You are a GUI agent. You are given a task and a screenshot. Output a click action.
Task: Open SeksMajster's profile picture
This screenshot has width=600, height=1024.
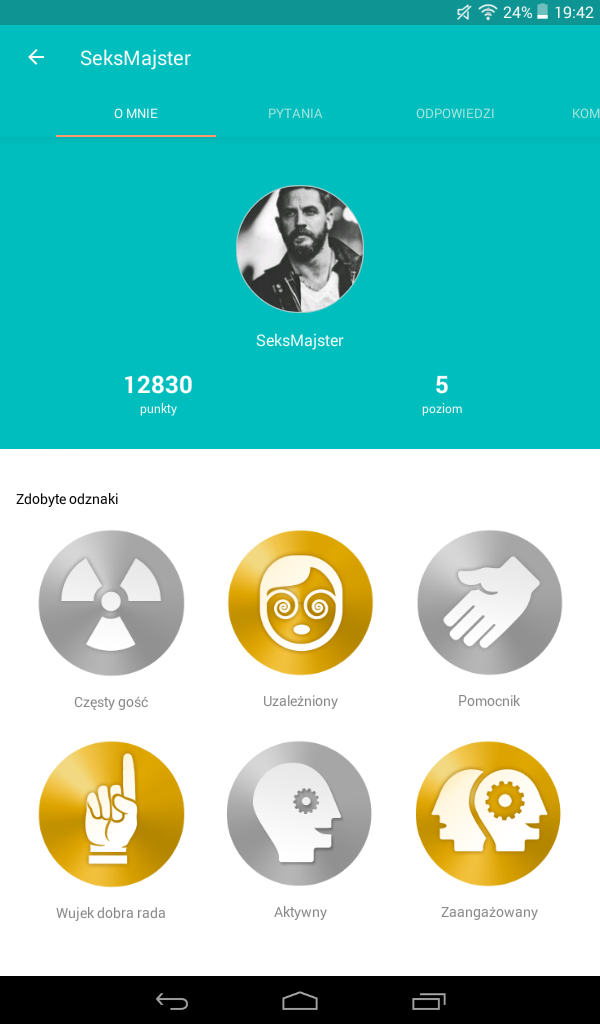pos(300,249)
